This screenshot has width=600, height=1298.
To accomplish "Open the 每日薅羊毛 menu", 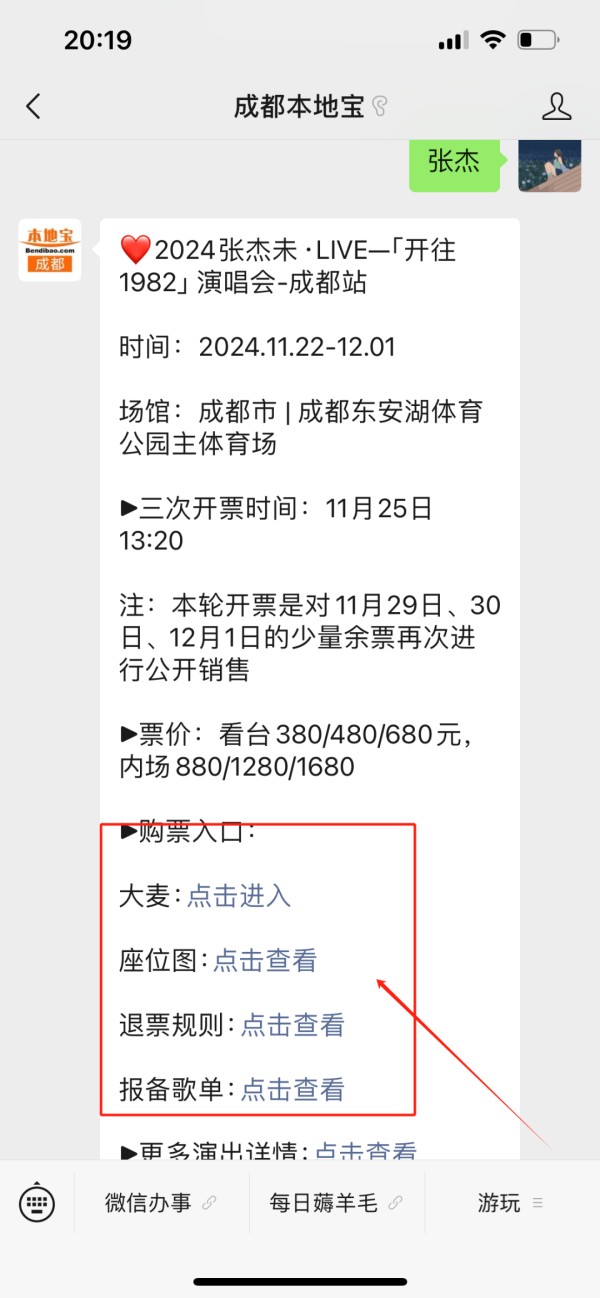I will (336, 1202).
